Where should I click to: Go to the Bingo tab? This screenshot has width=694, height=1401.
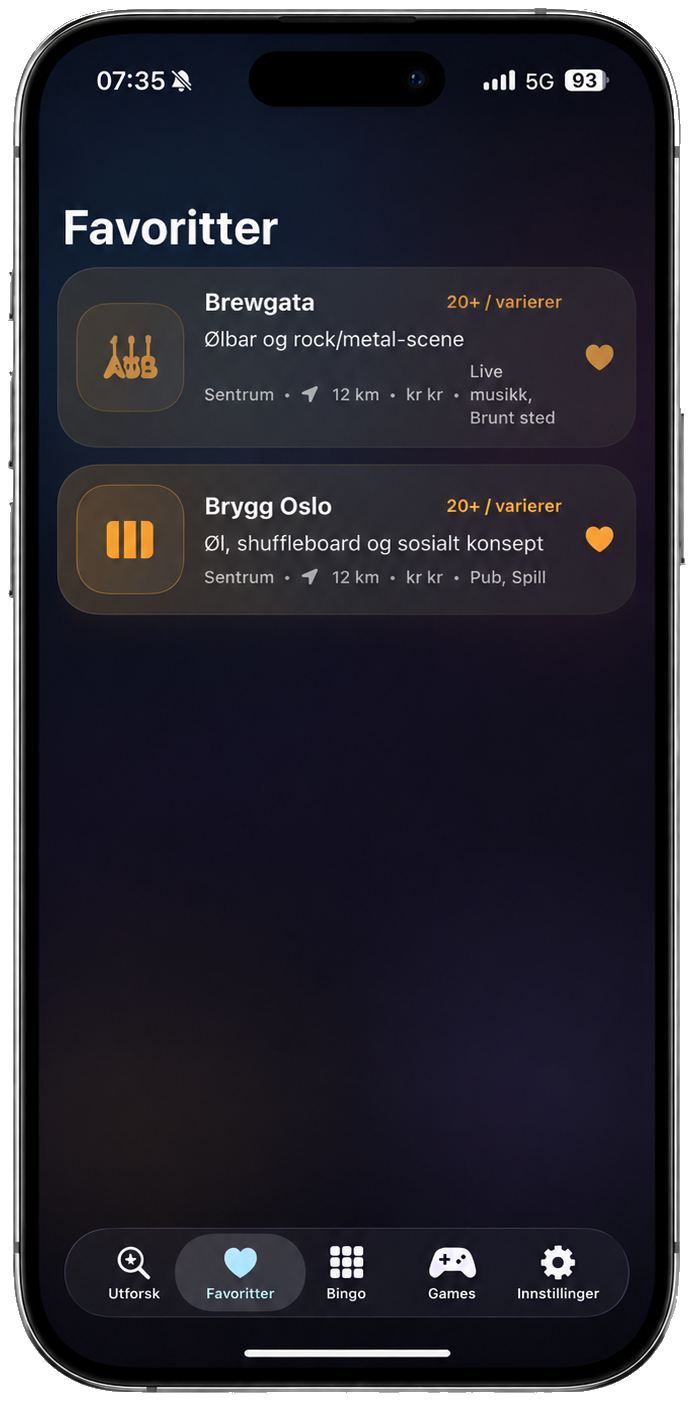point(346,1273)
